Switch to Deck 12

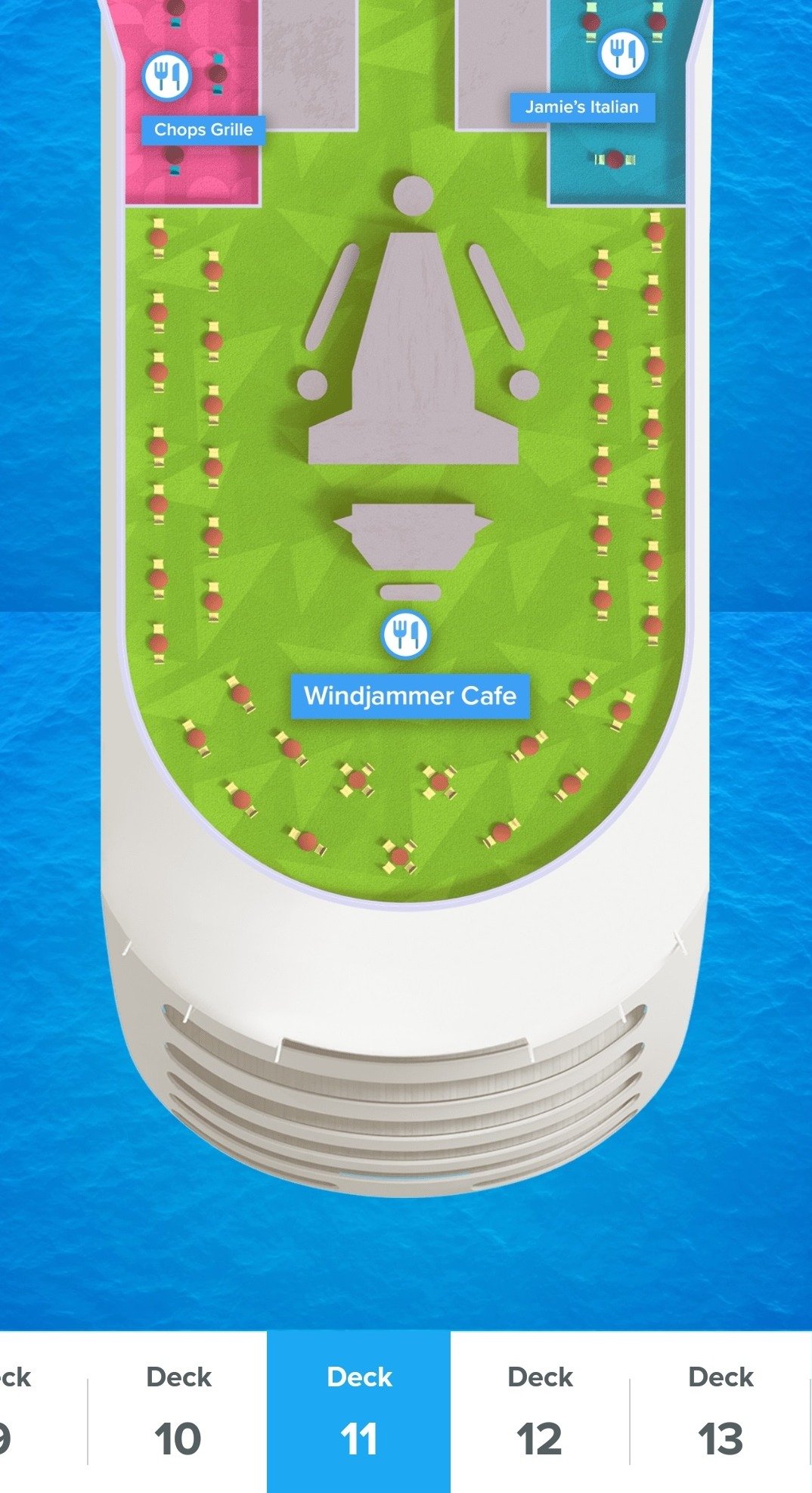[540, 1411]
